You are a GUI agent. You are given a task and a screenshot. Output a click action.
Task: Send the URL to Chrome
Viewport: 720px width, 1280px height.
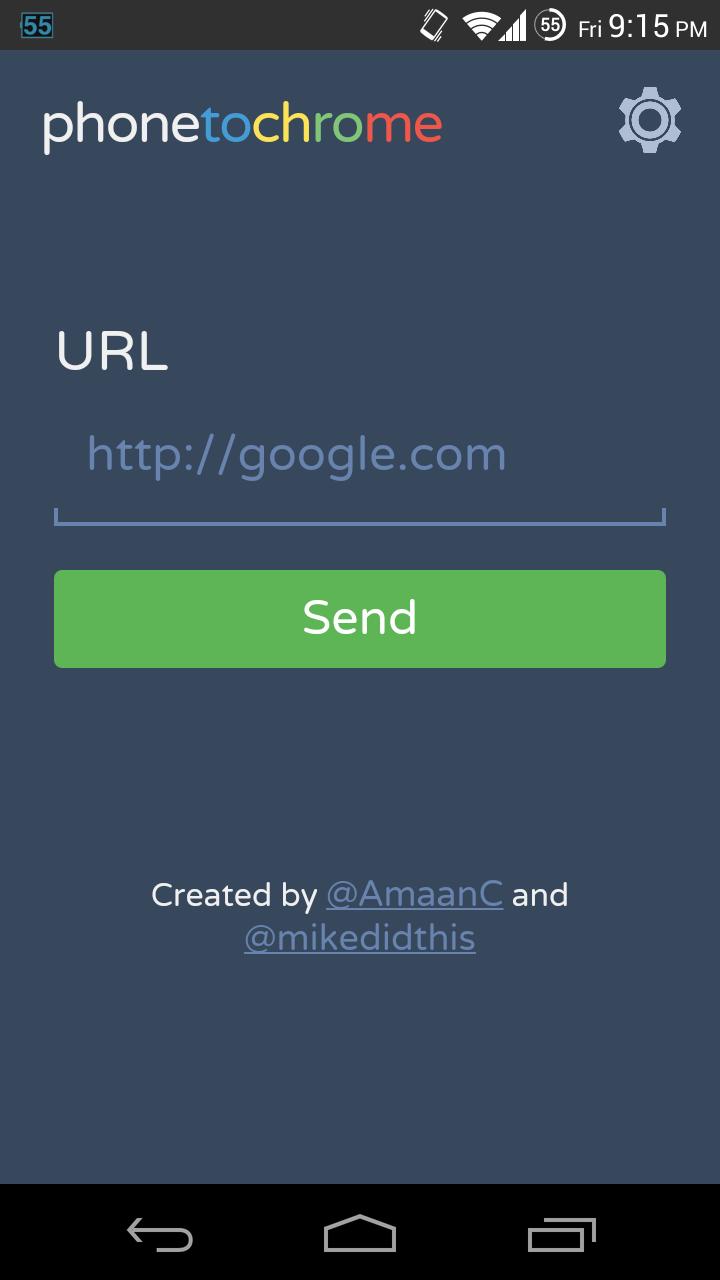click(359, 618)
